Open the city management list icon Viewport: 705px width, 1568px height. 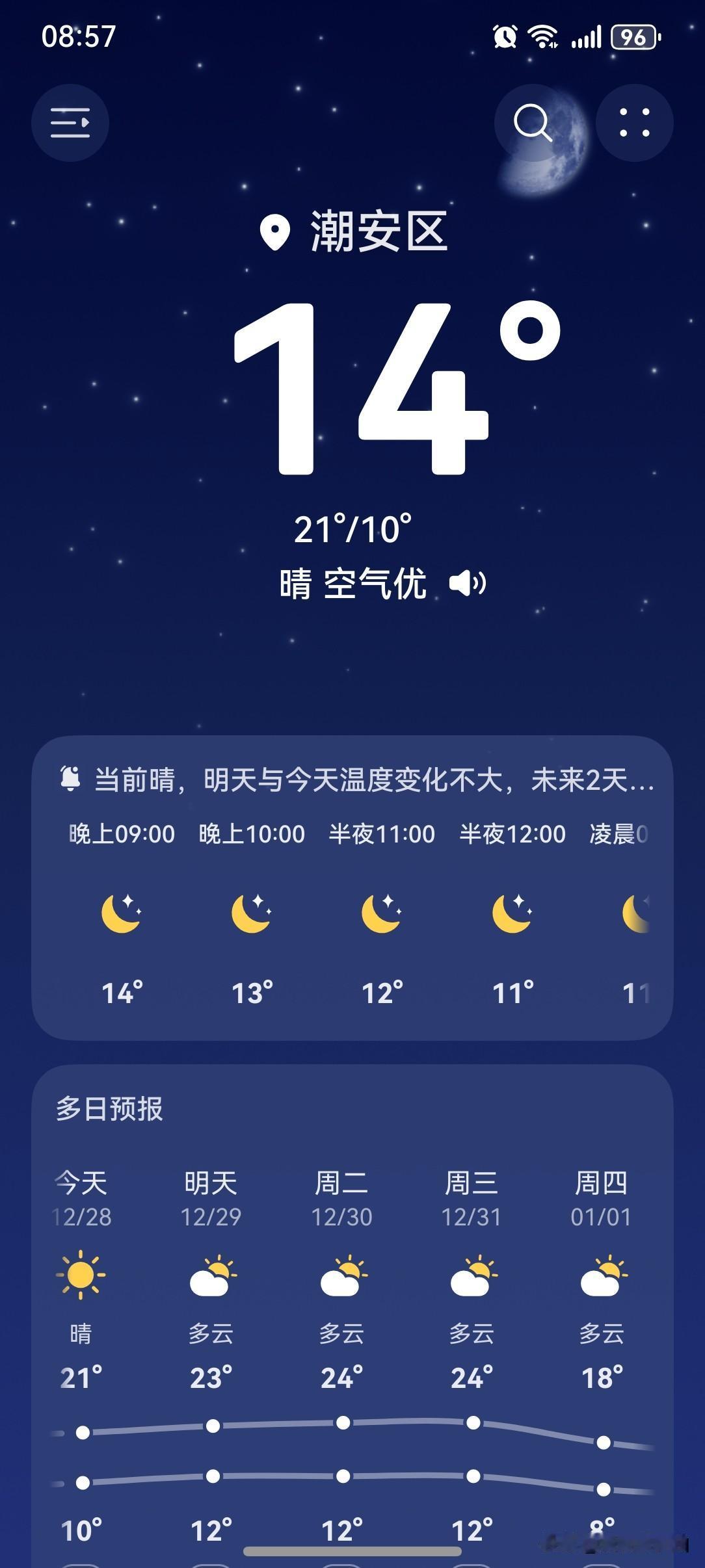coord(70,124)
